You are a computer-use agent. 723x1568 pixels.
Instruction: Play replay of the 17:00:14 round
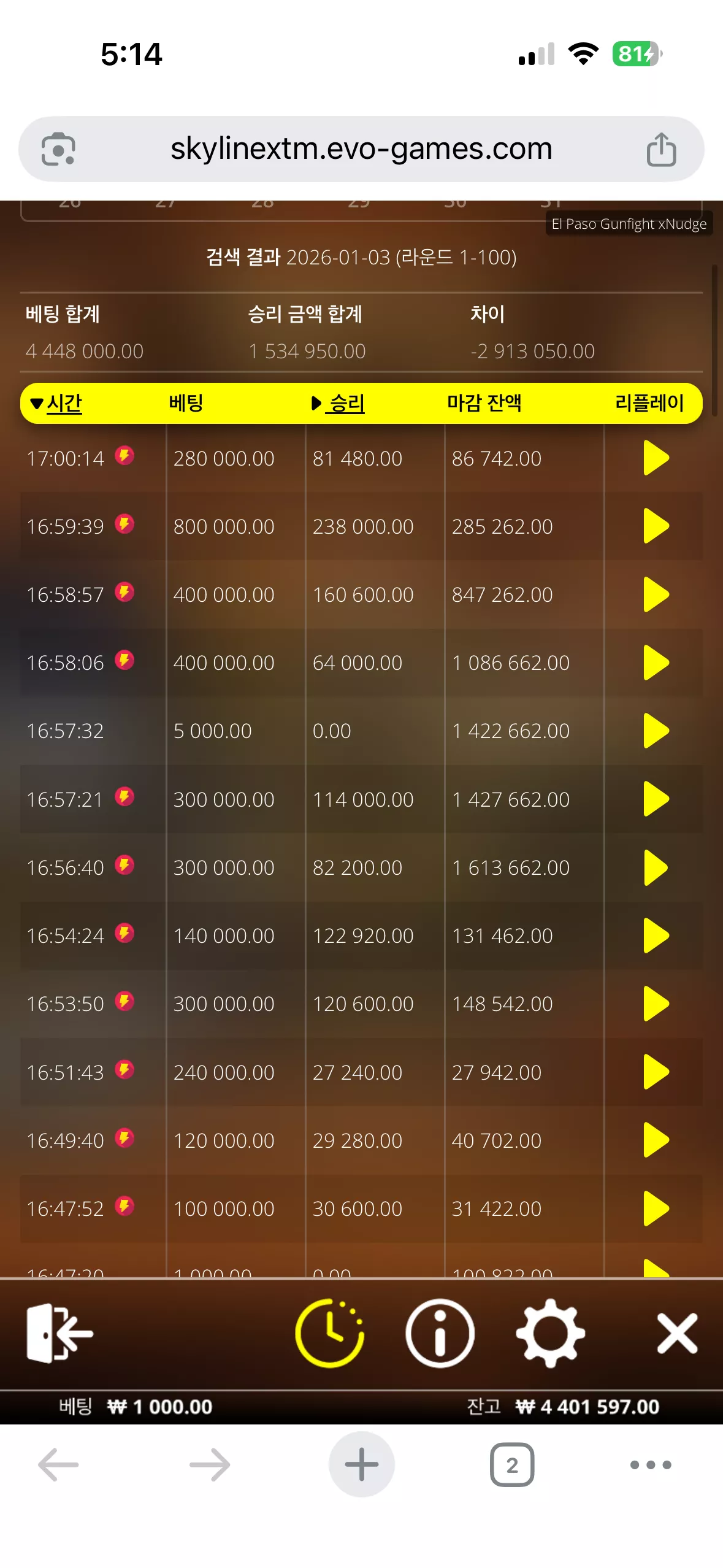[x=656, y=458]
